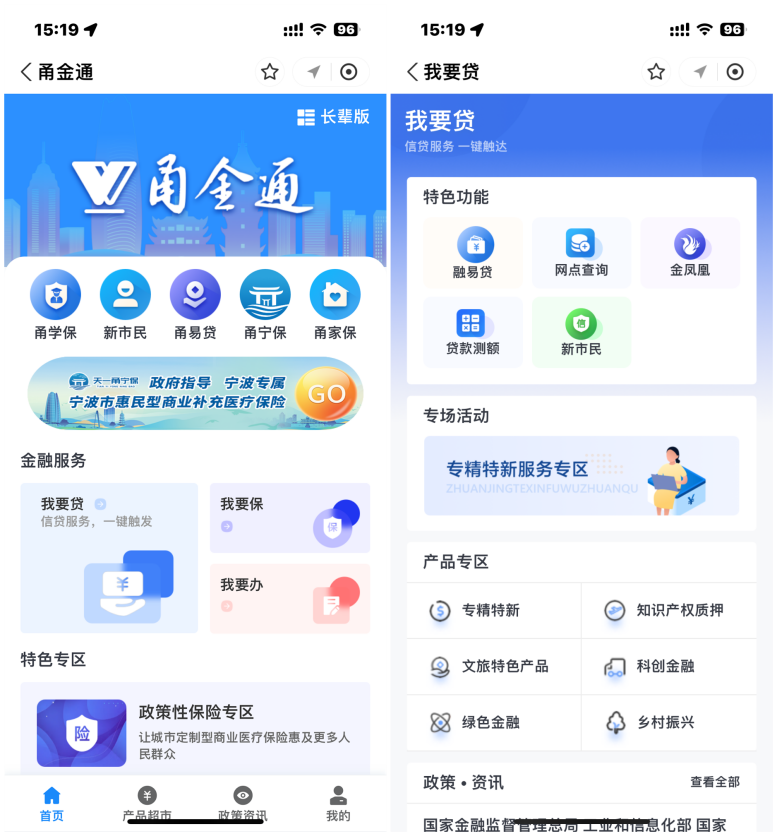Switch to the 产品超市 tab

pyautogui.click(x=147, y=803)
